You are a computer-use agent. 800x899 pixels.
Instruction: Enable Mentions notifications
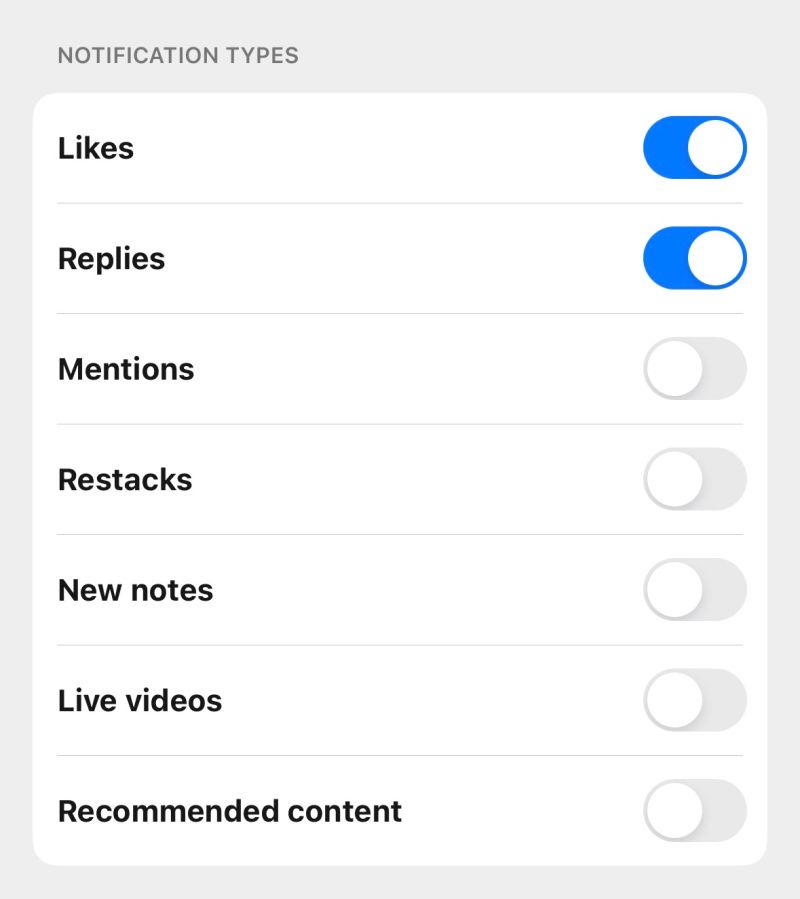click(695, 369)
